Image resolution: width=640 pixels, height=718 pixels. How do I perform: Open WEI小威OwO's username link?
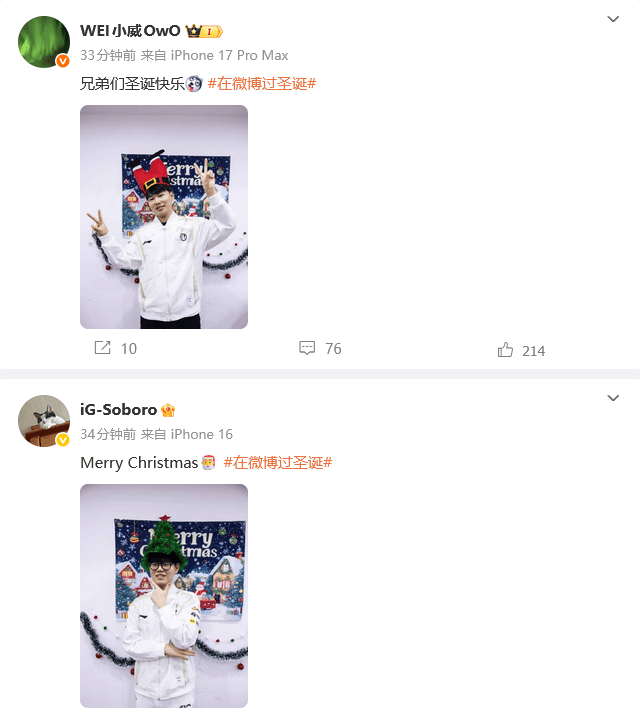click(130, 31)
